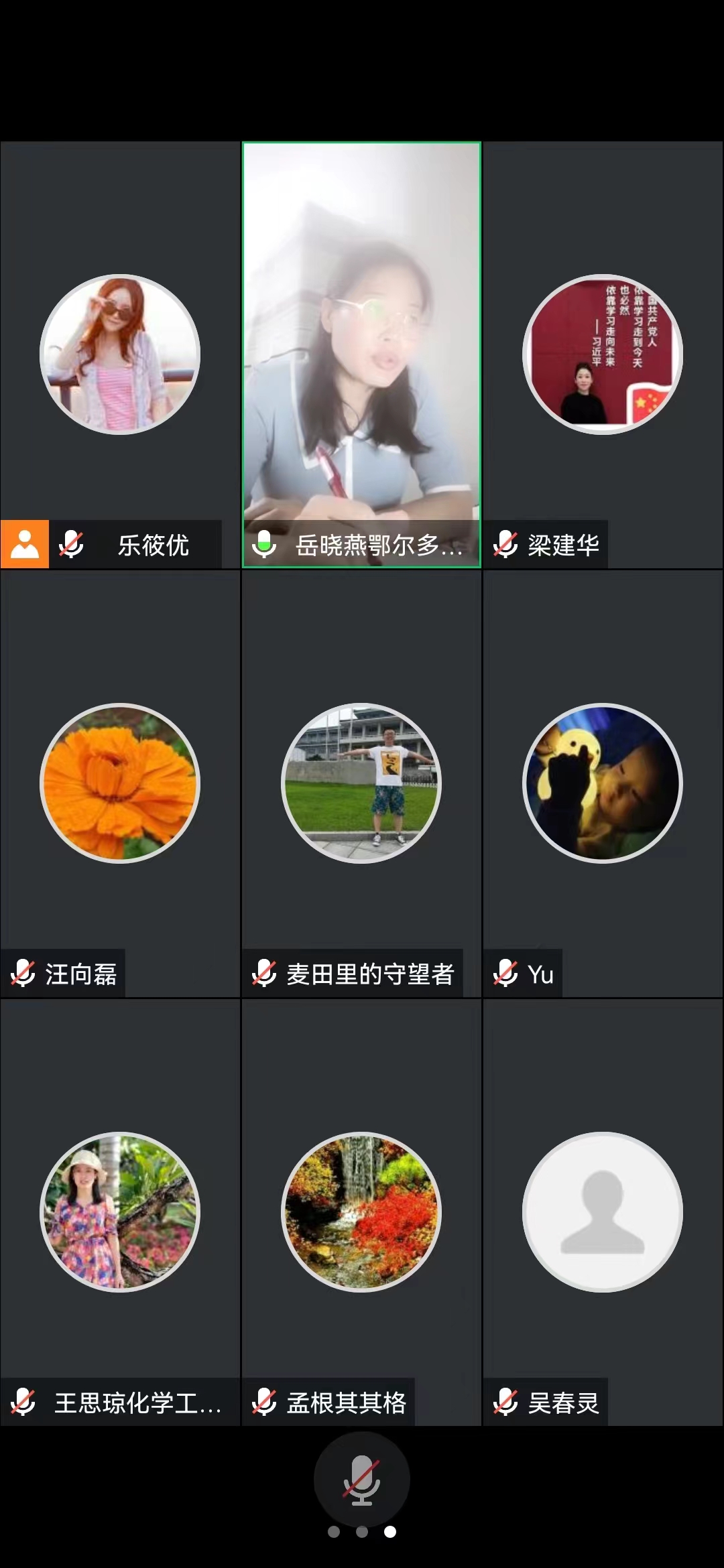This screenshot has height=1568, width=724.
Task: Tap Yu's participant tile
Action: pos(602,783)
